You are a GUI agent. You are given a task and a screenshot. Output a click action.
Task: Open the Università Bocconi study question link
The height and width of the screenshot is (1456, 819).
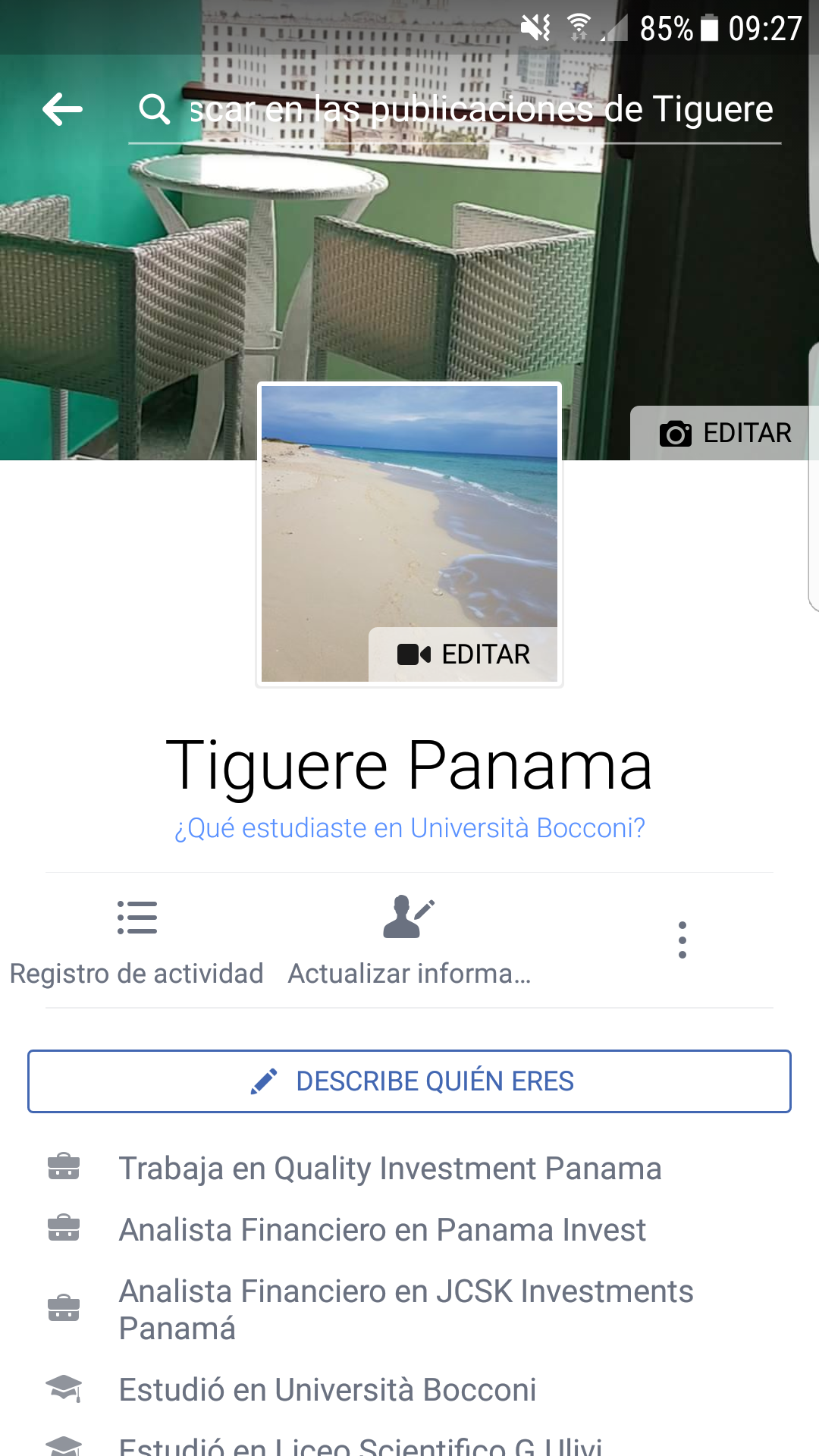click(x=409, y=828)
